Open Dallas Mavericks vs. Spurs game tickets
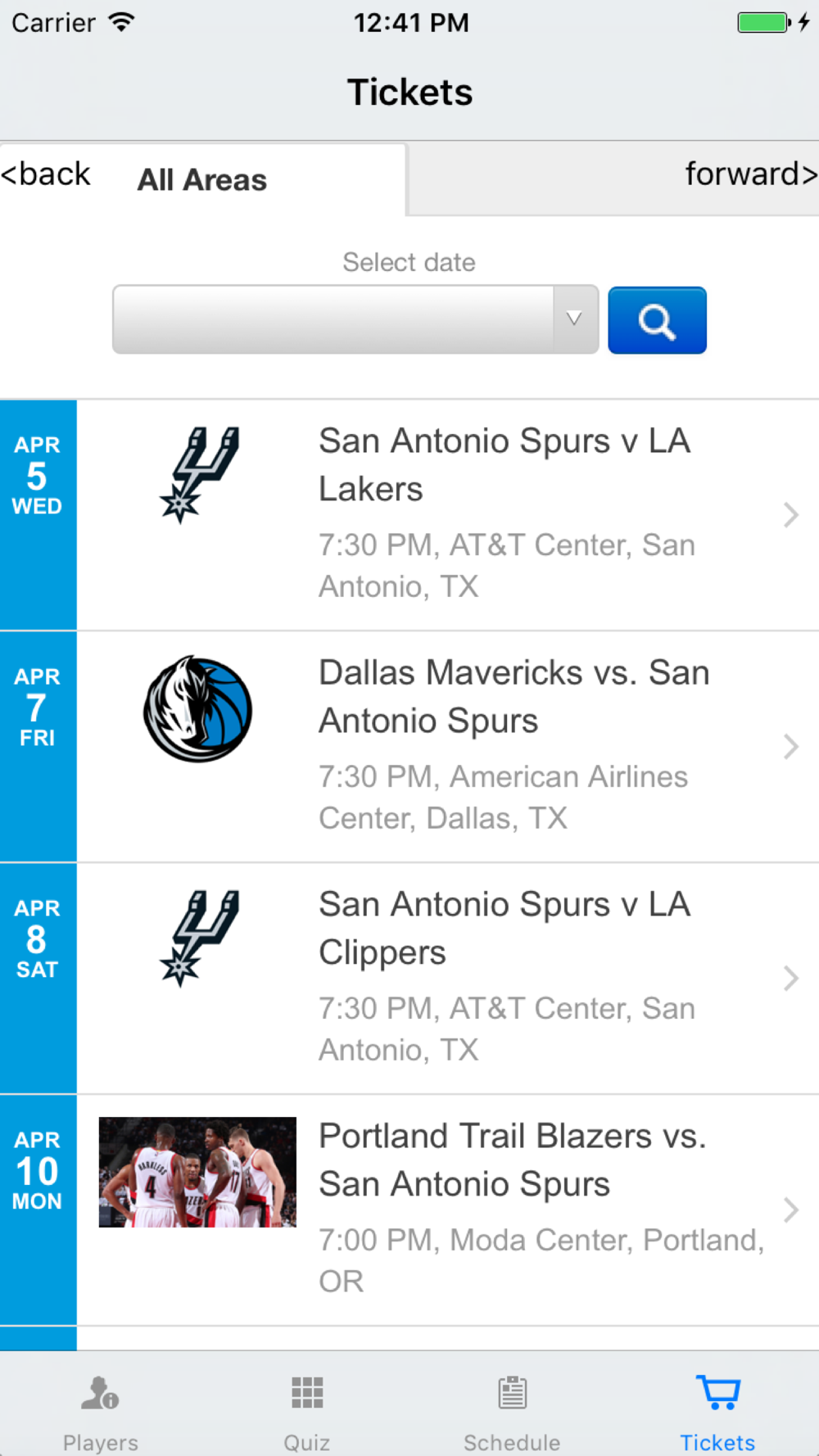This screenshot has width=819, height=1456. click(x=409, y=747)
